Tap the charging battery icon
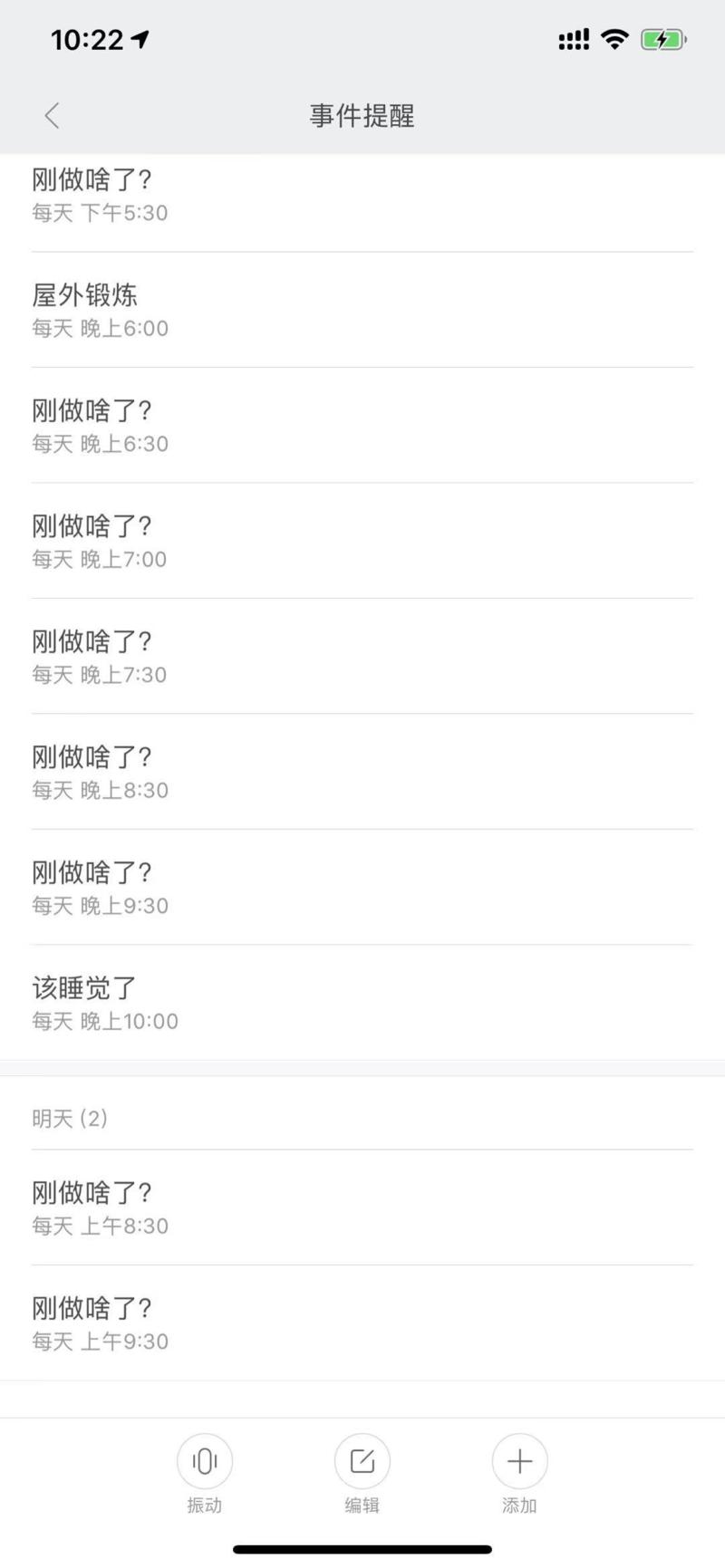The width and height of the screenshot is (725, 1568). [664, 39]
